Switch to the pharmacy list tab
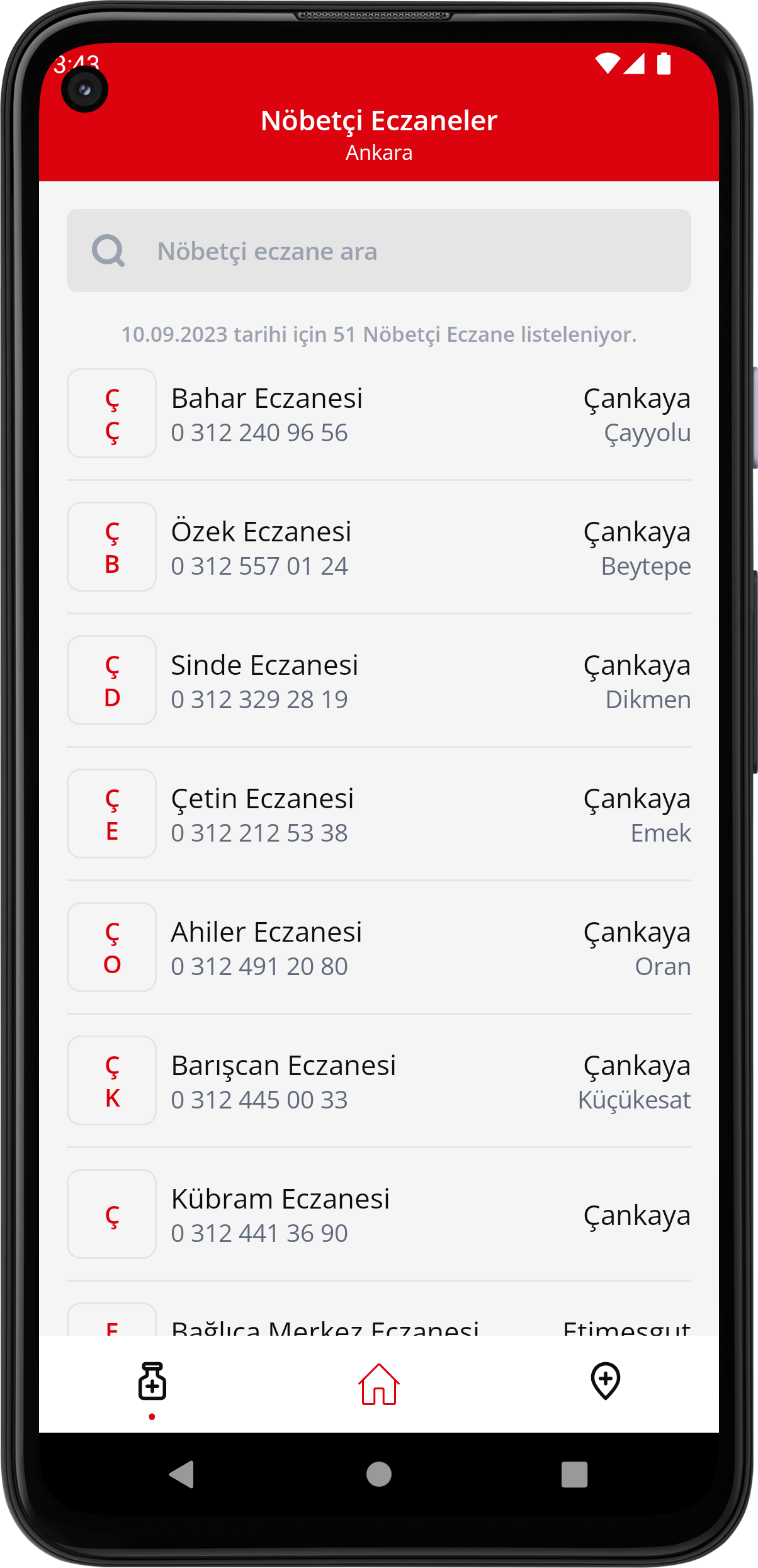This screenshot has height=1568, width=758. tap(152, 1383)
